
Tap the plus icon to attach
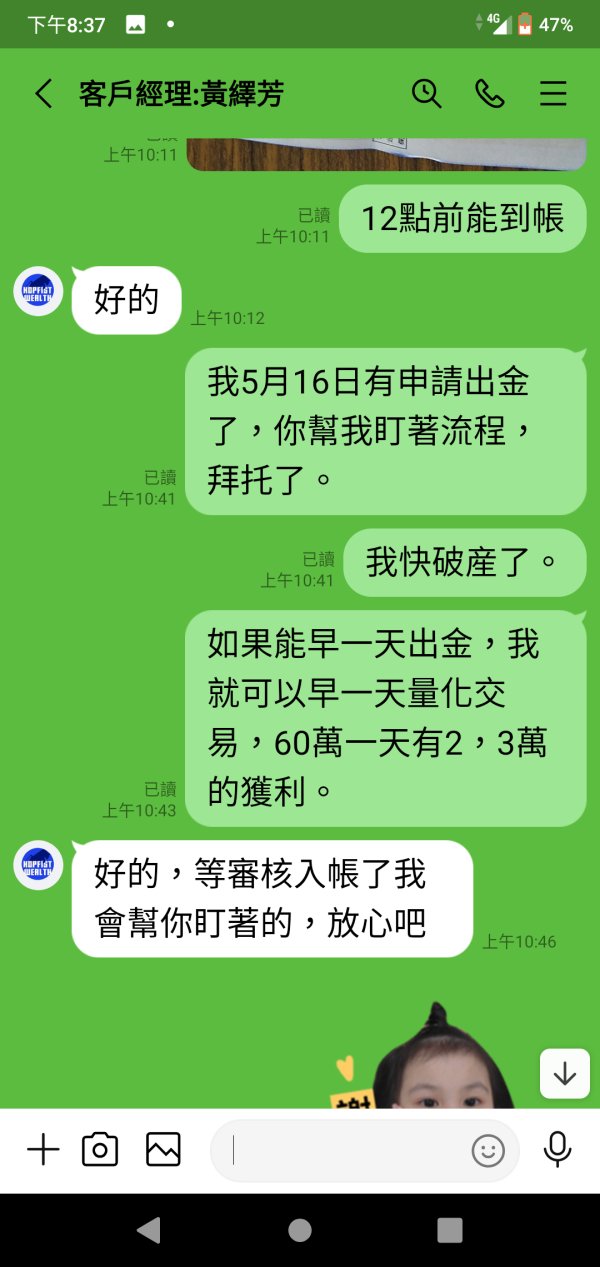(x=43, y=1150)
